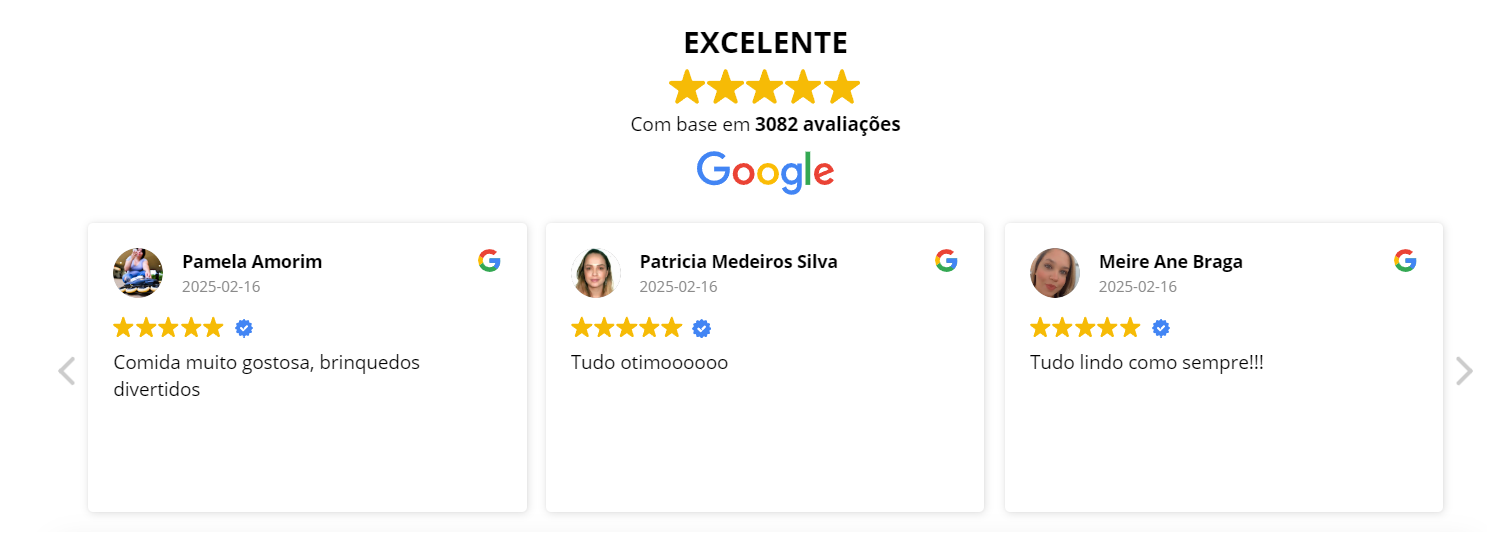
Task: Tap the Google icon on Pamela Amorim's review
Action: 489,261
